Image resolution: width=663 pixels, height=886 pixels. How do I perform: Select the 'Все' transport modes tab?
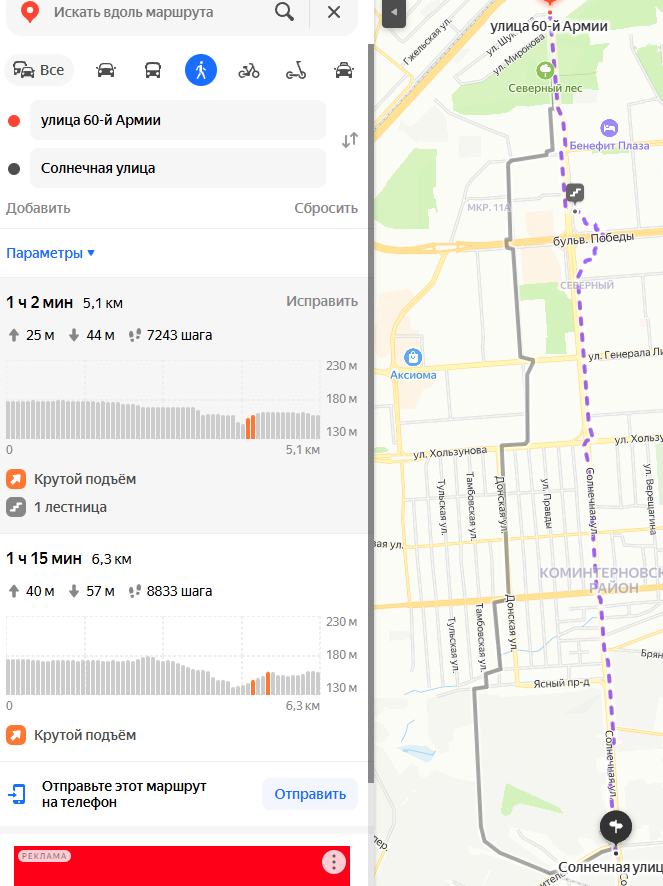click(39, 70)
